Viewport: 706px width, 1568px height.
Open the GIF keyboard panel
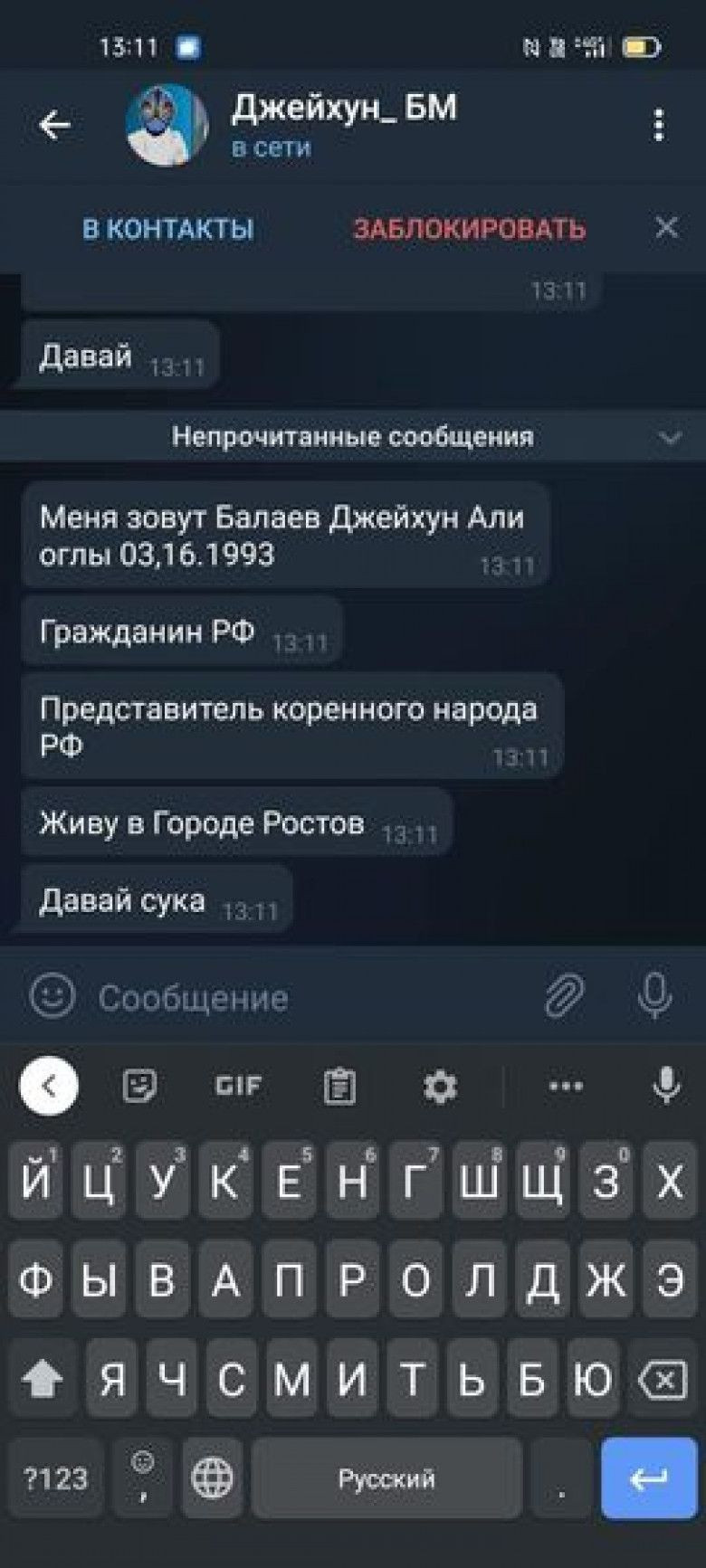238,1085
